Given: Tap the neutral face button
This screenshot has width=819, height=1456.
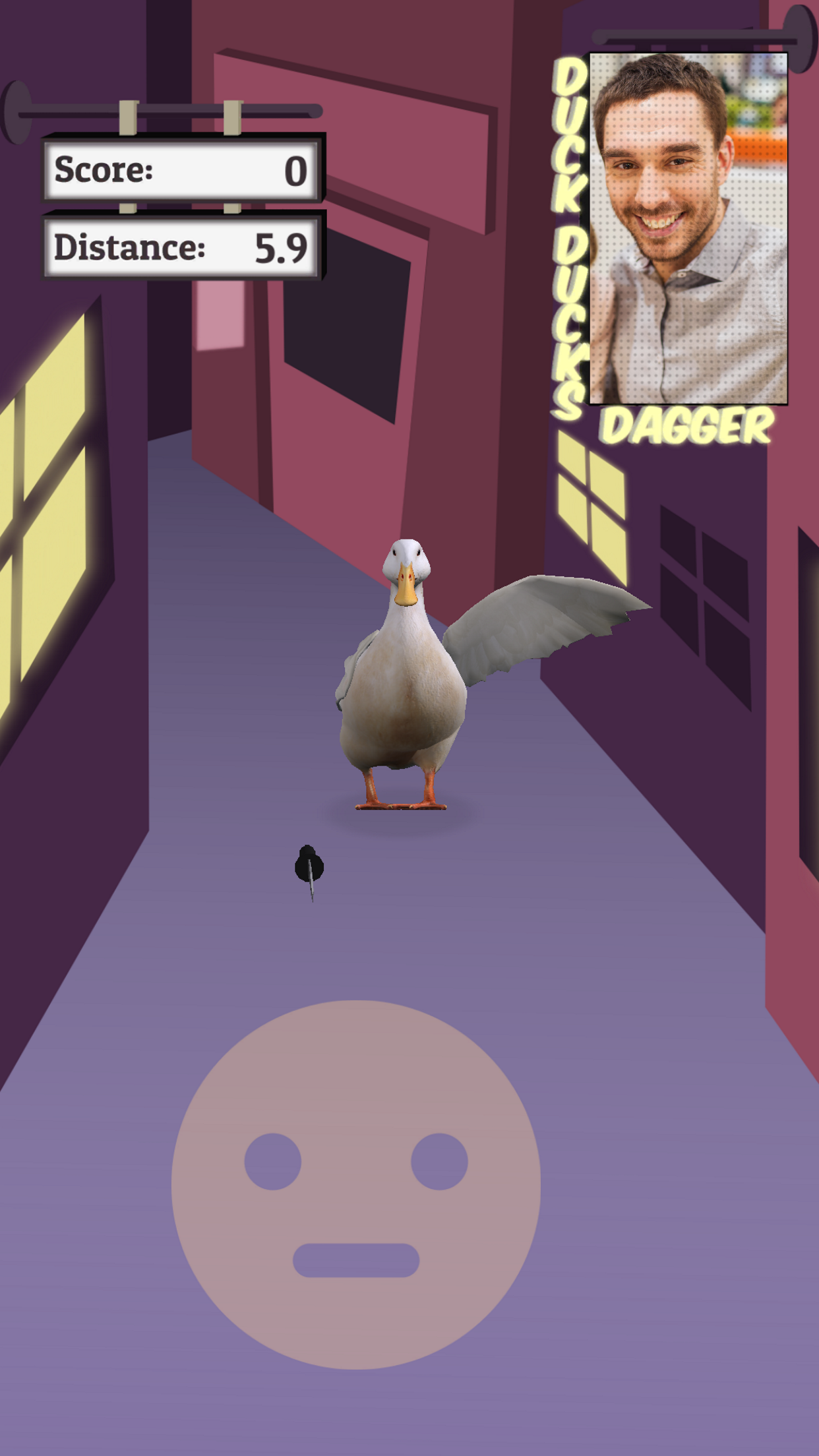Looking at the screenshot, I should (356, 1184).
